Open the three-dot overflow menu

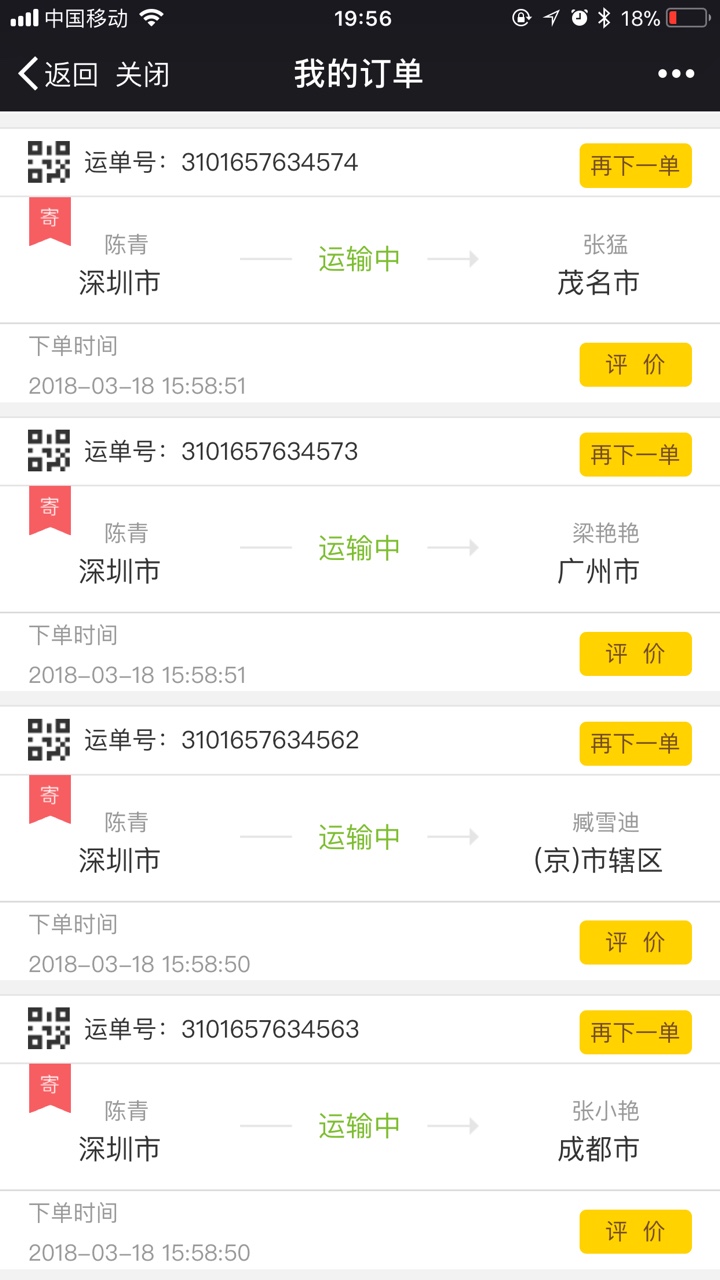[x=676, y=74]
